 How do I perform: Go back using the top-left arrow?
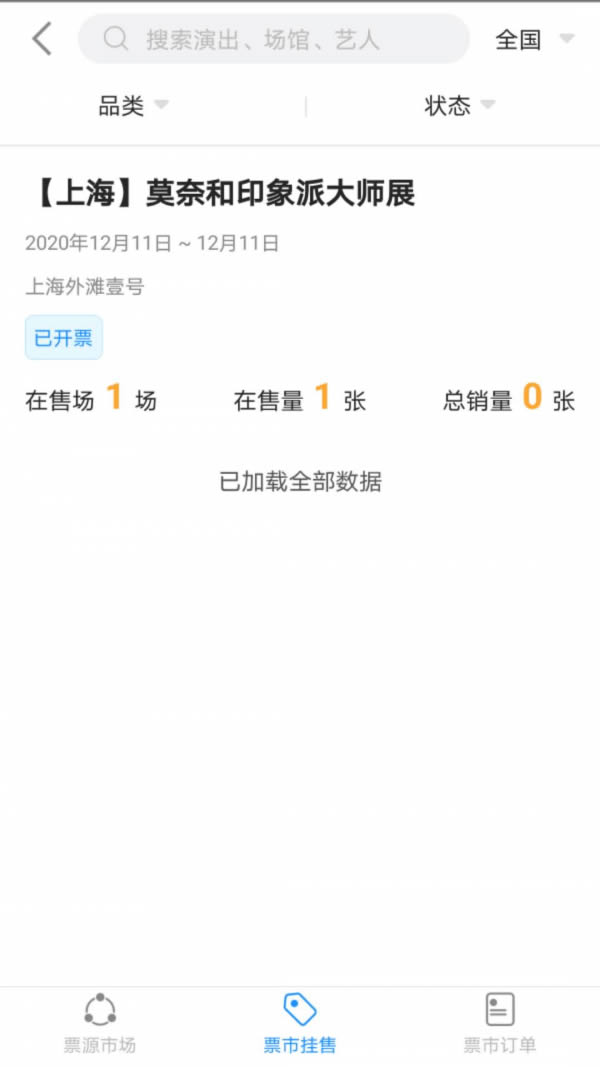click(41, 40)
